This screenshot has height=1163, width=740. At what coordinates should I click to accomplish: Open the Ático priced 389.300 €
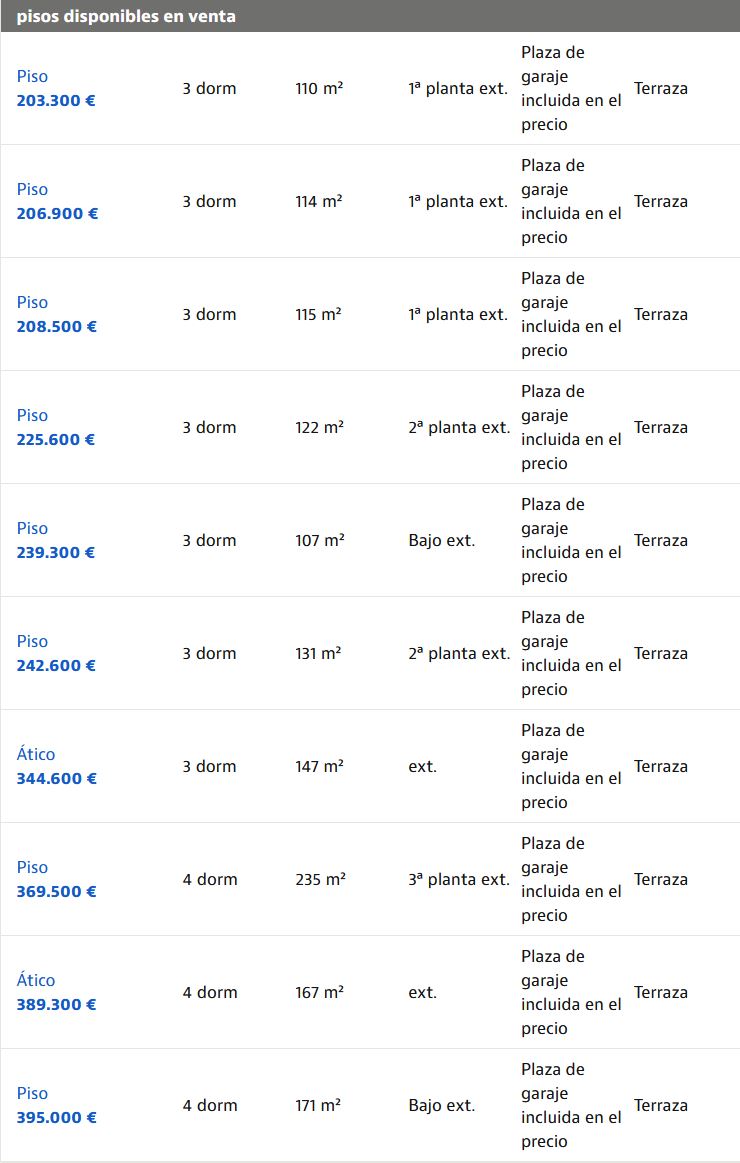(57, 993)
